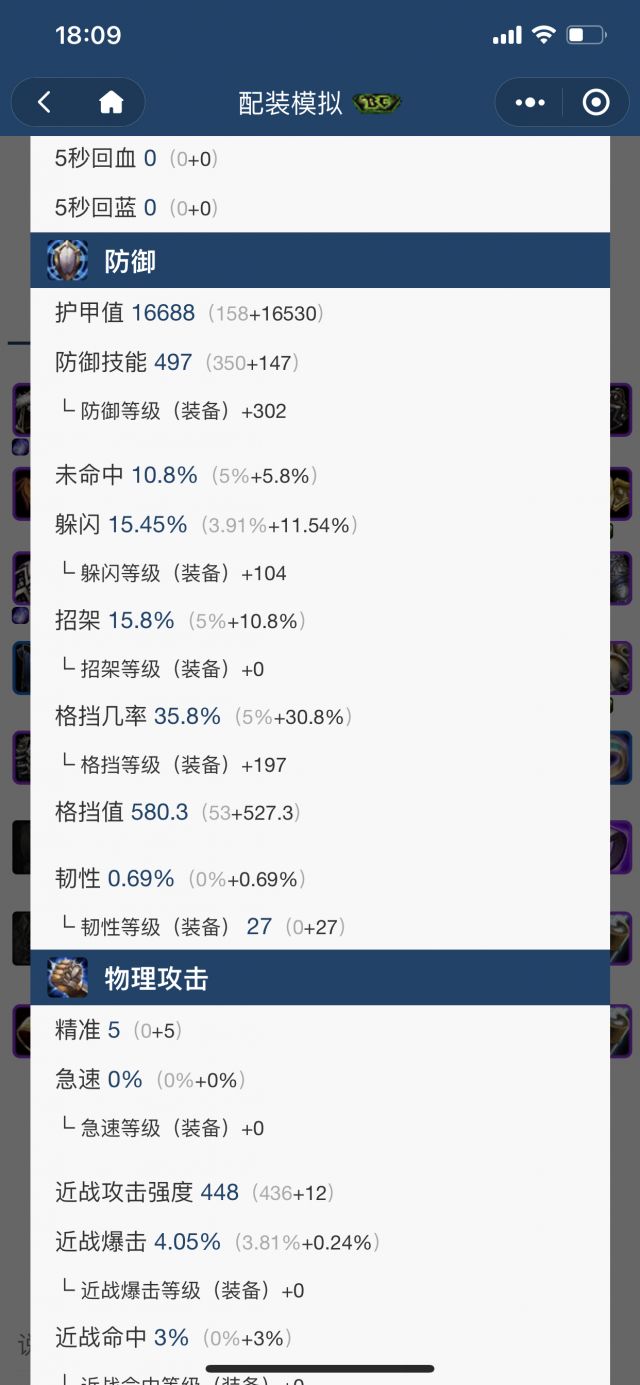The width and height of the screenshot is (640, 1385).
Task: Open the mini program more-options menu
Action: pyautogui.click(x=530, y=102)
